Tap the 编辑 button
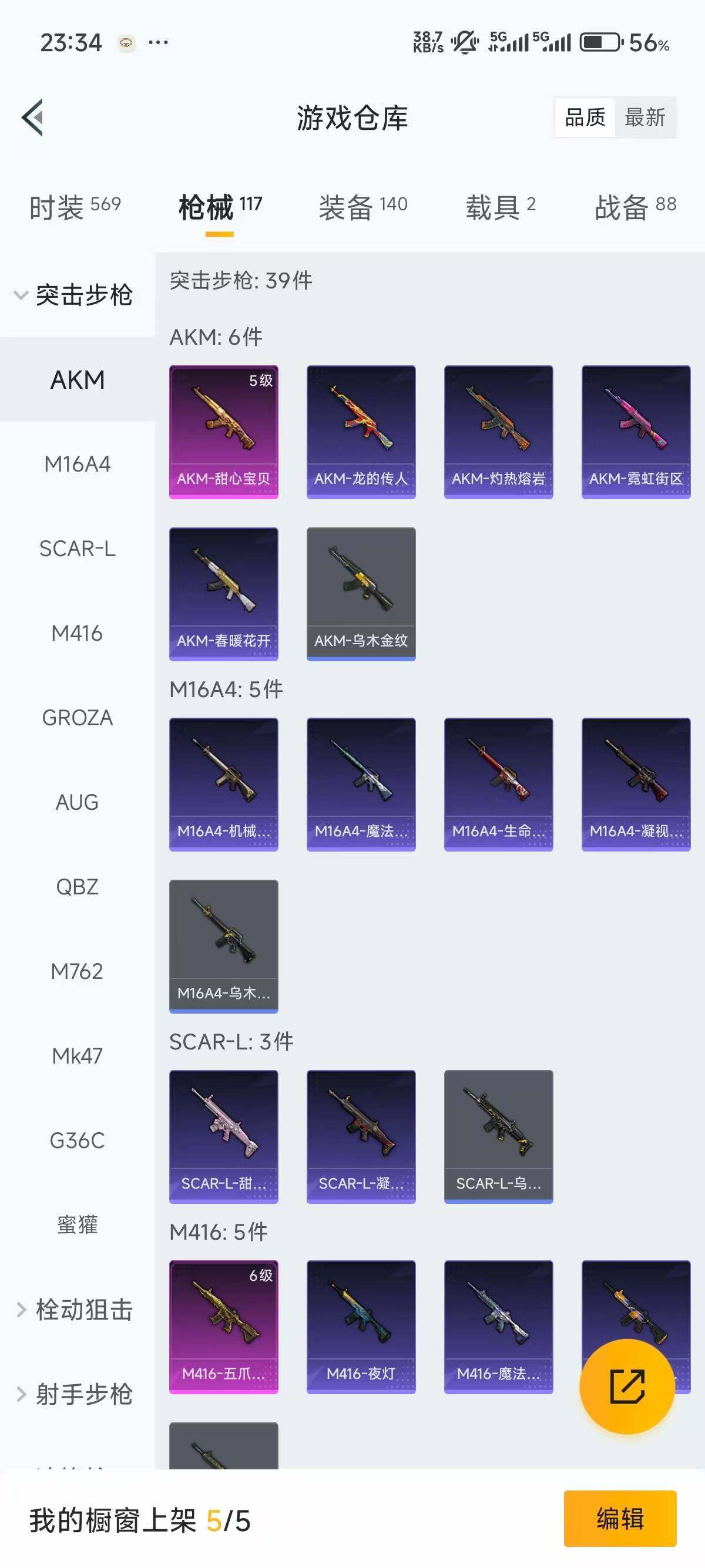 click(x=620, y=1519)
